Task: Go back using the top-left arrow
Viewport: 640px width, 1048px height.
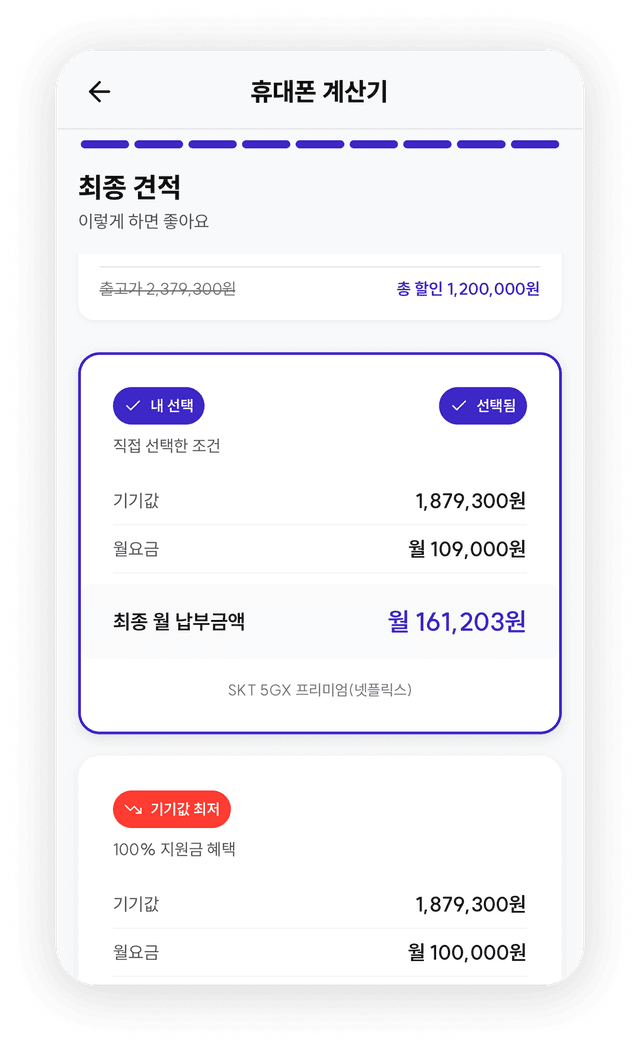Action: point(99,92)
